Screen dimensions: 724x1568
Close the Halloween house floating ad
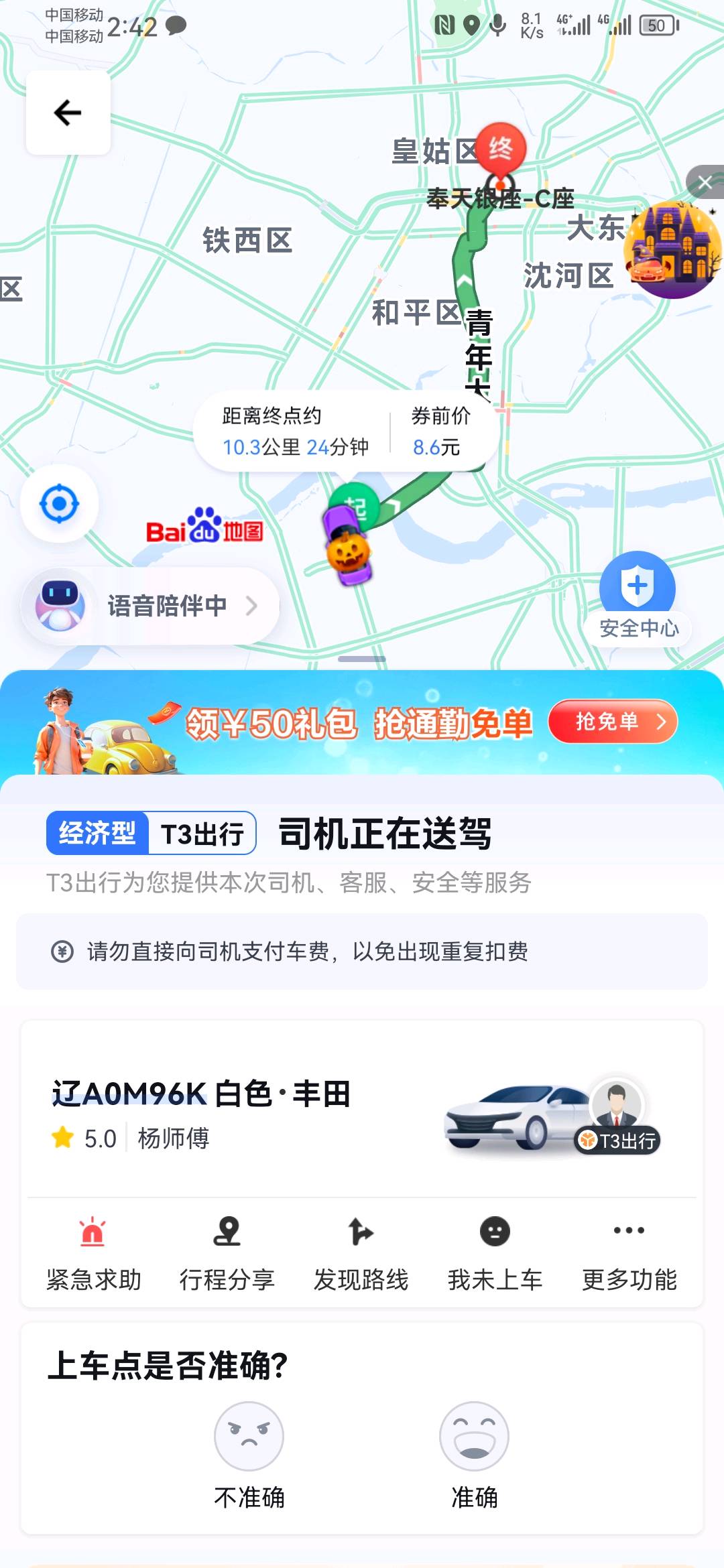pyautogui.click(x=705, y=182)
